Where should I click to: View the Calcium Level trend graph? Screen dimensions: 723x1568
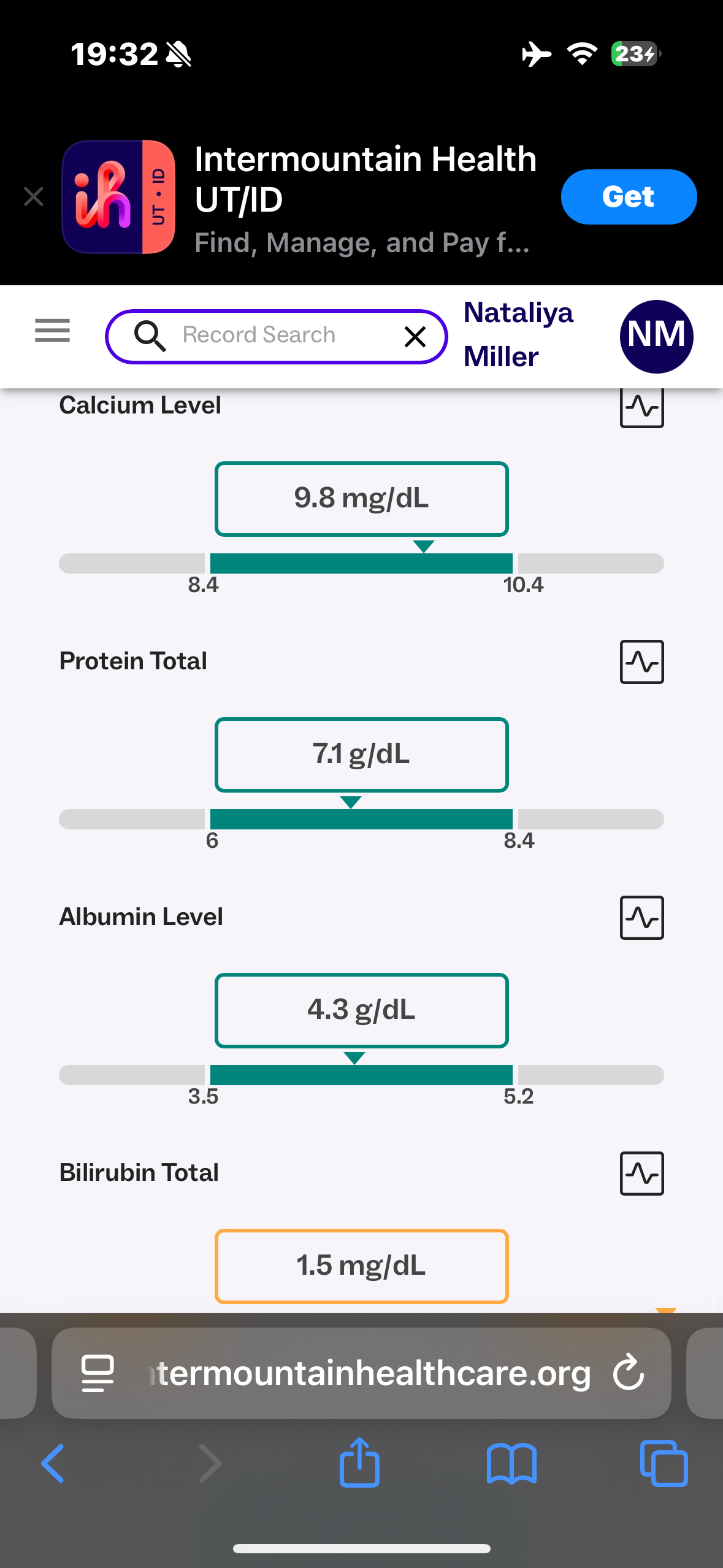pyautogui.click(x=641, y=407)
